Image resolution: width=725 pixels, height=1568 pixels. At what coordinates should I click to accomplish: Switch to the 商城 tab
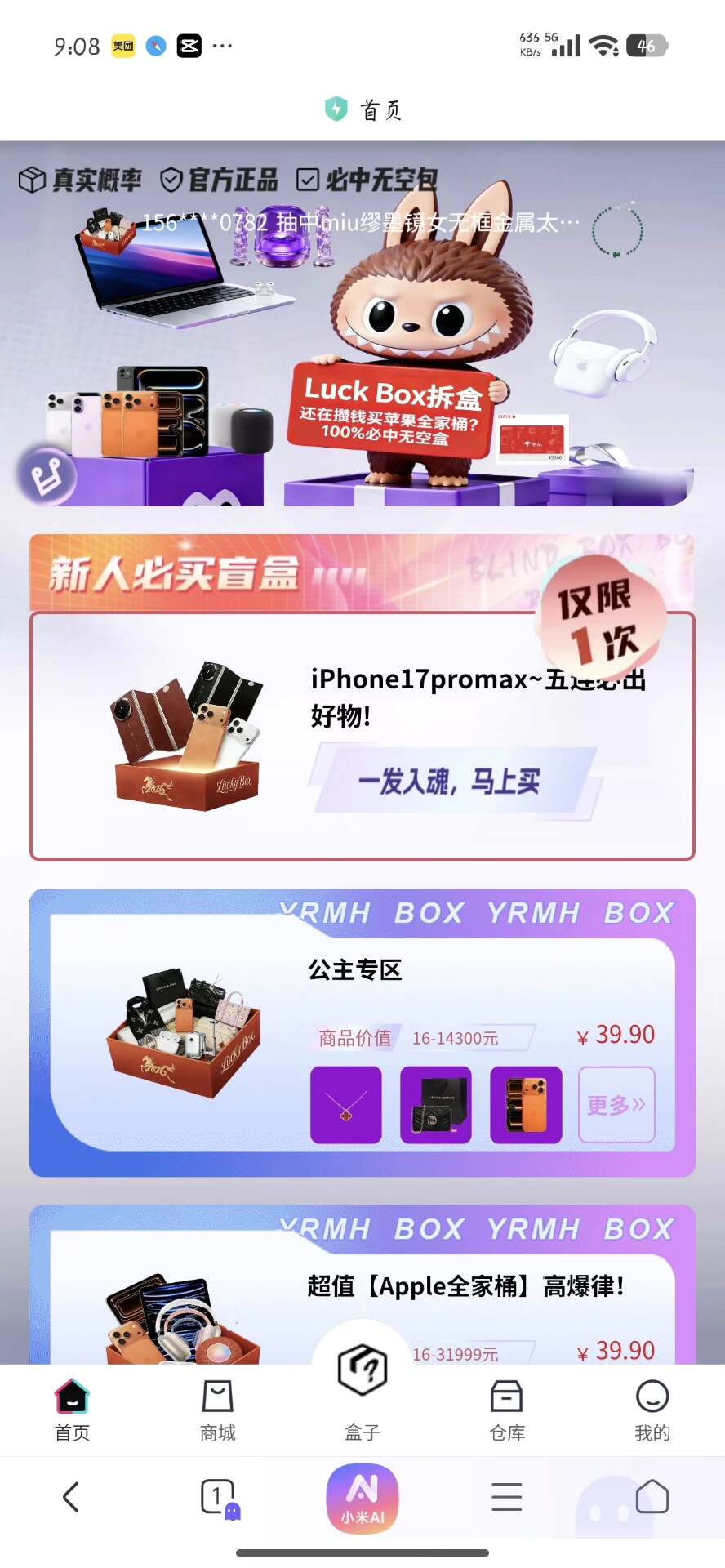[217, 1410]
